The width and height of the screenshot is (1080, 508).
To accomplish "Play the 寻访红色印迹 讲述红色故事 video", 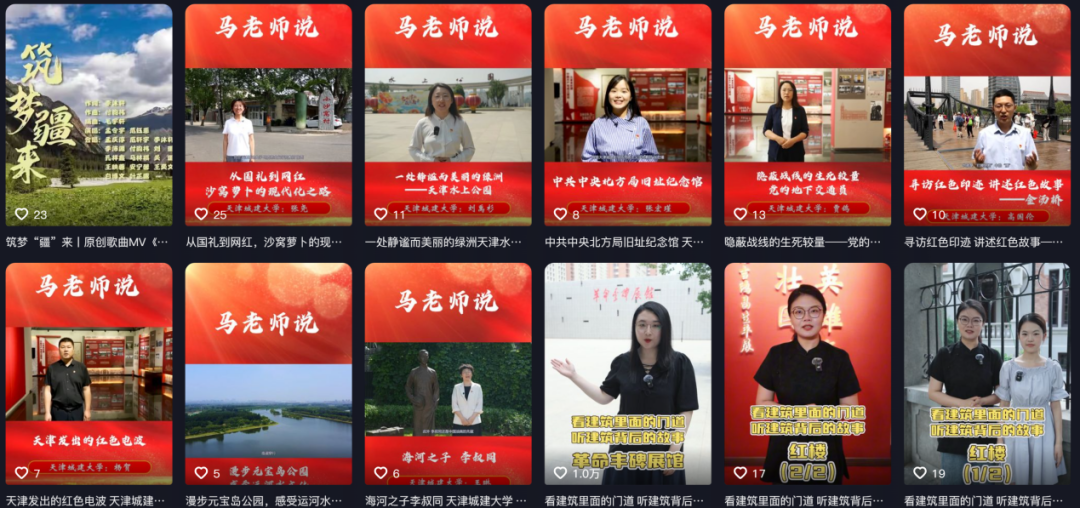I will pos(987,115).
